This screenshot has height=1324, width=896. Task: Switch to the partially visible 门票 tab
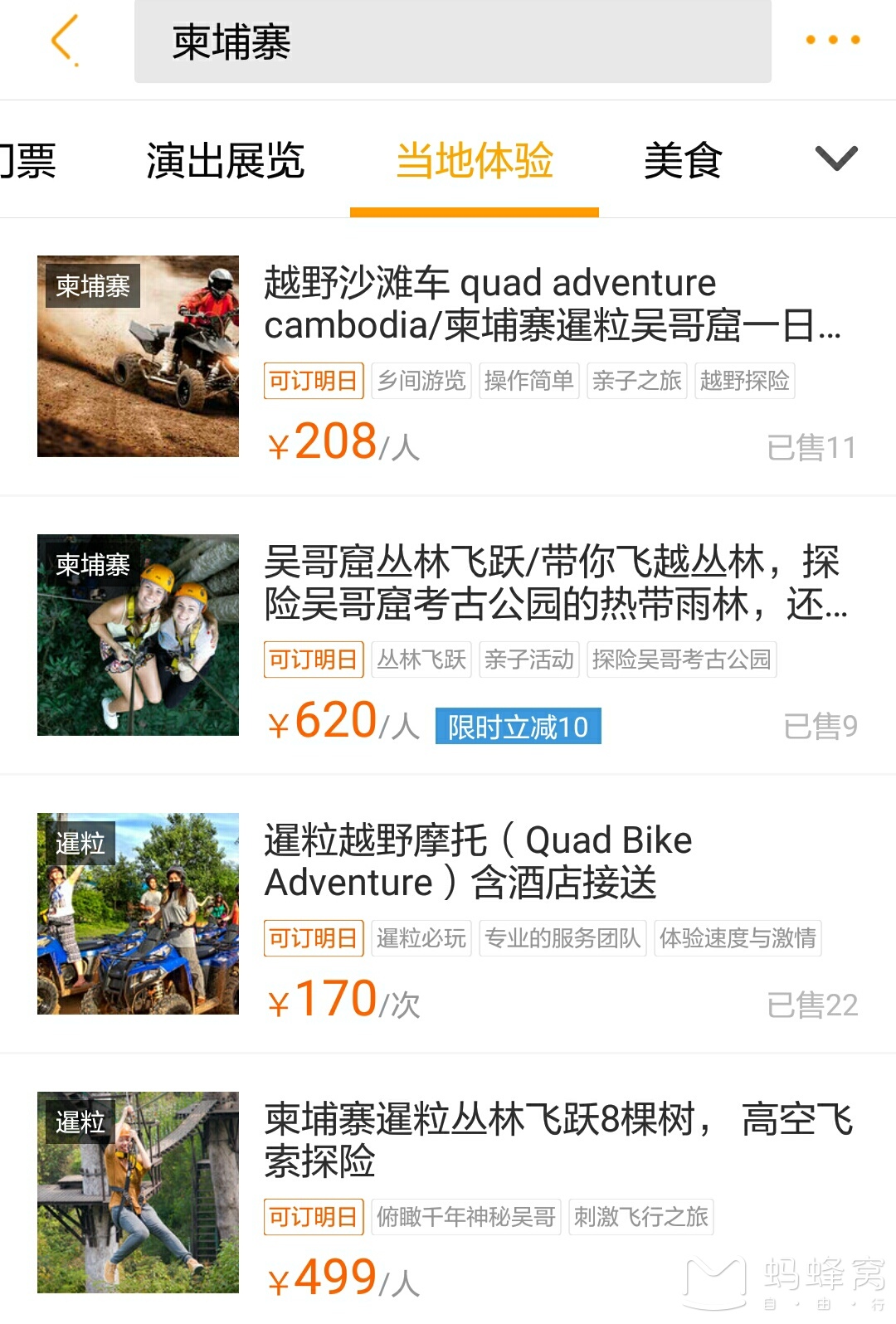click(27, 160)
